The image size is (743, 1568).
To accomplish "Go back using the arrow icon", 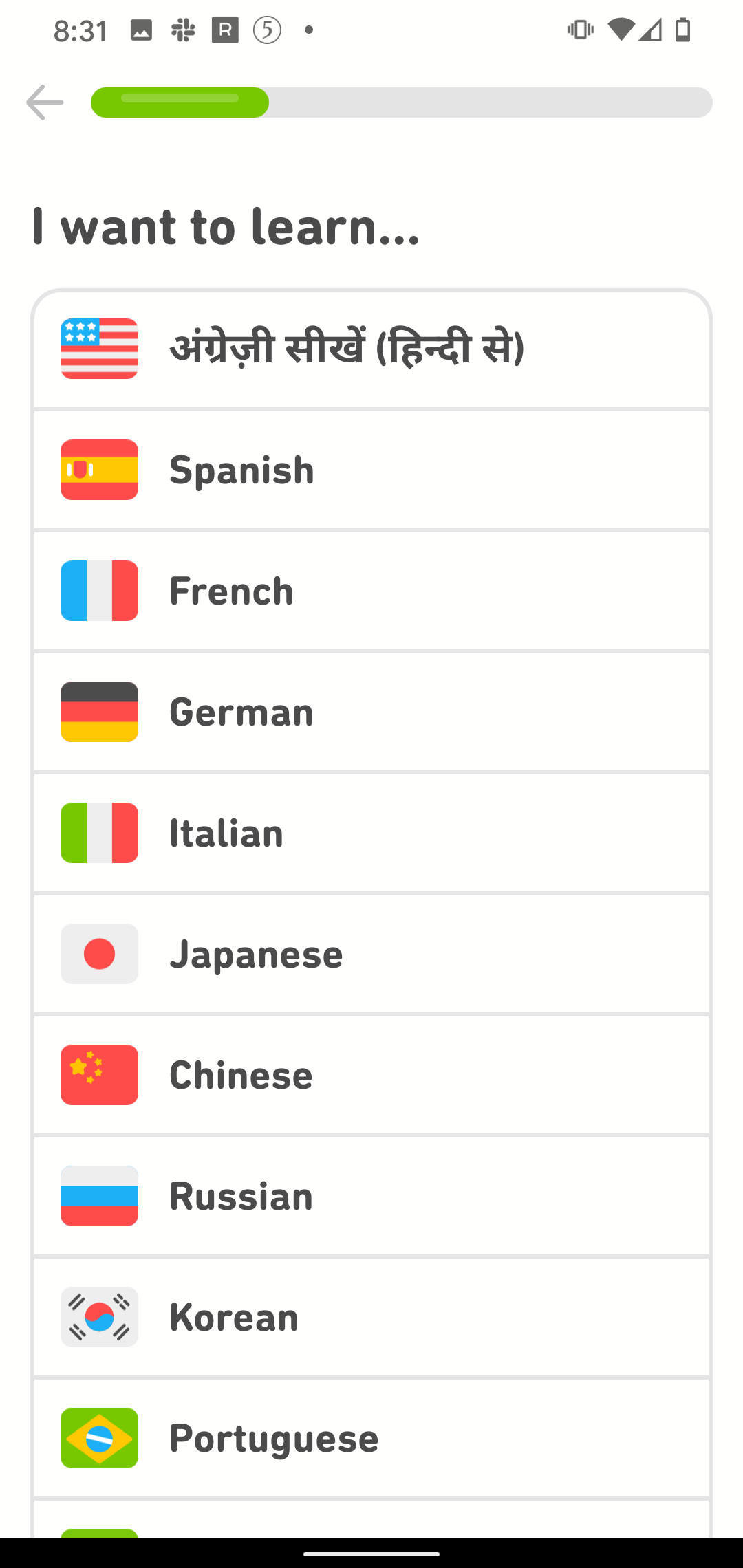I will [45, 102].
